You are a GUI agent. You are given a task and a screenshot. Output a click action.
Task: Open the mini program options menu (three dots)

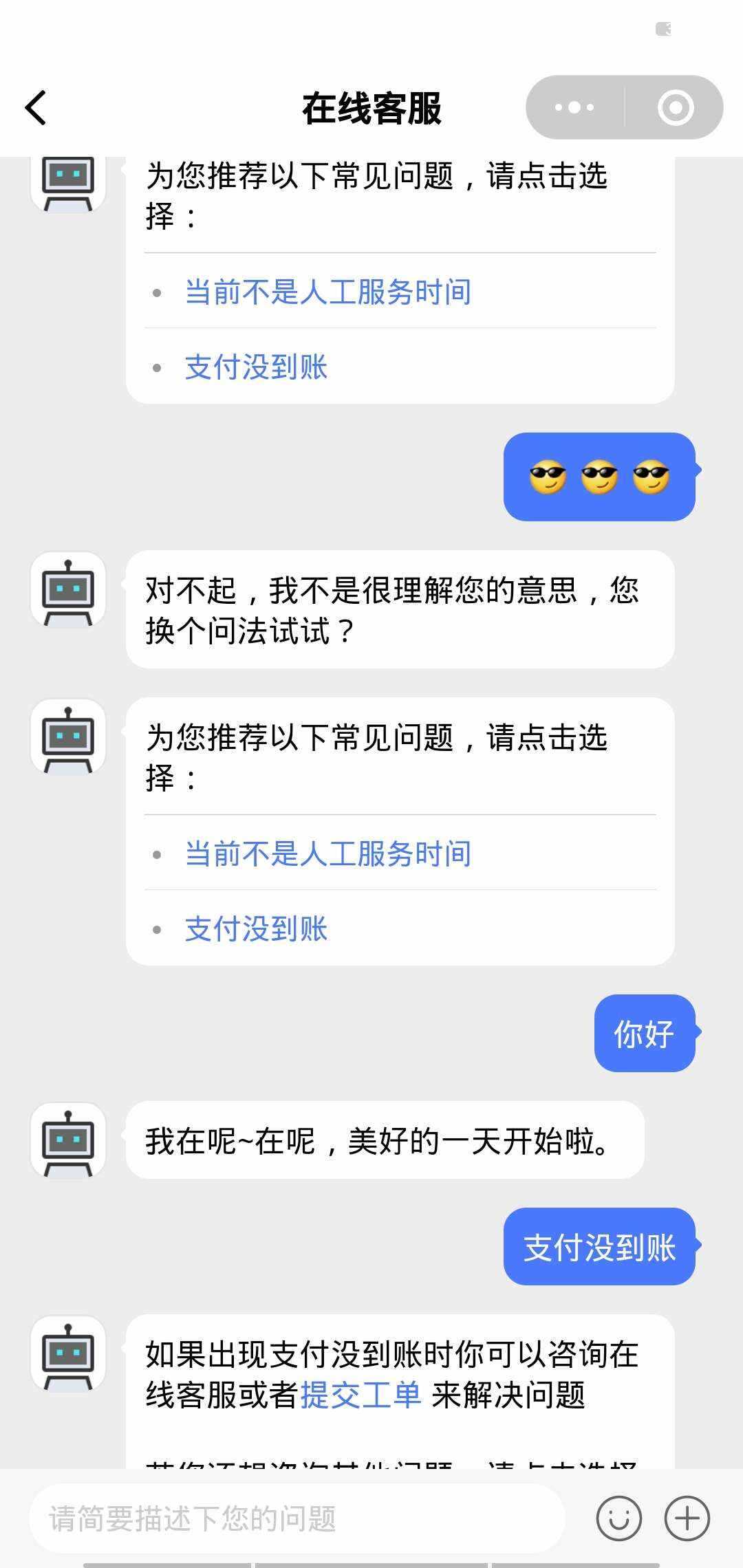pyautogui.click(x=573, y=107)
